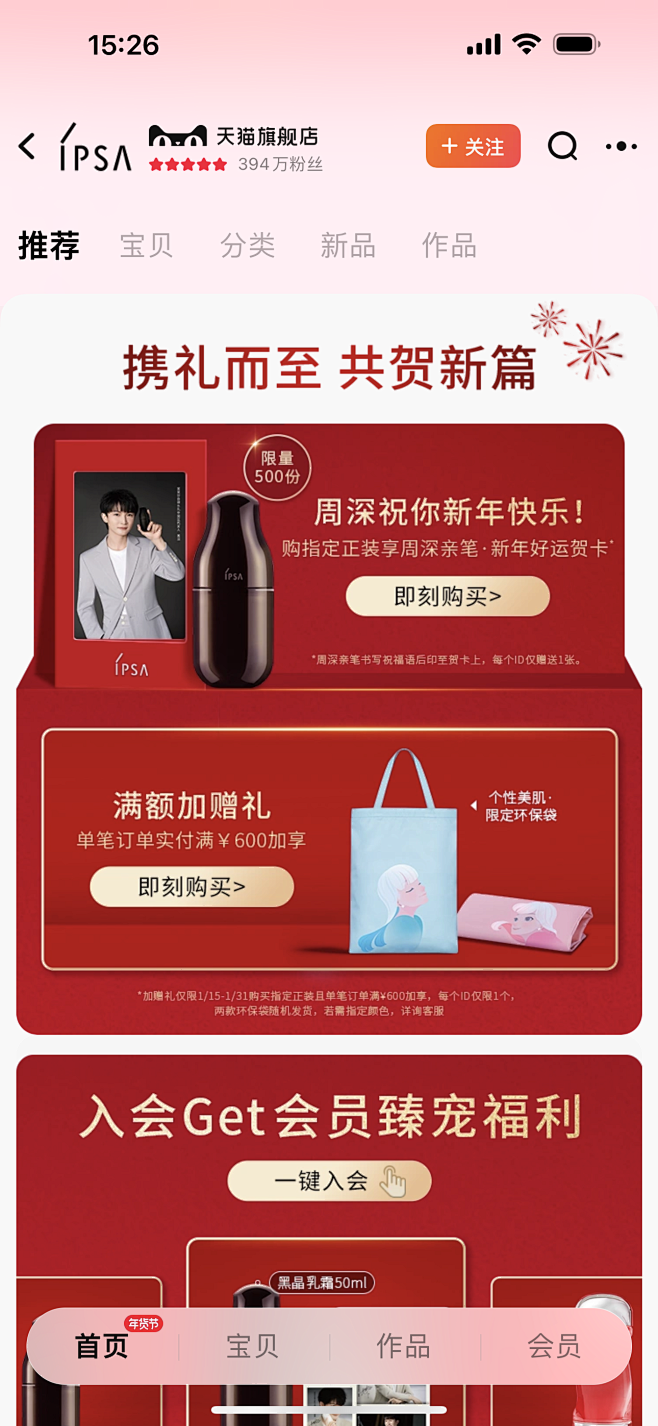
Task: Go to 作品 in bottom navigation
Action: pyautogui.click(x=404, y=1346)
